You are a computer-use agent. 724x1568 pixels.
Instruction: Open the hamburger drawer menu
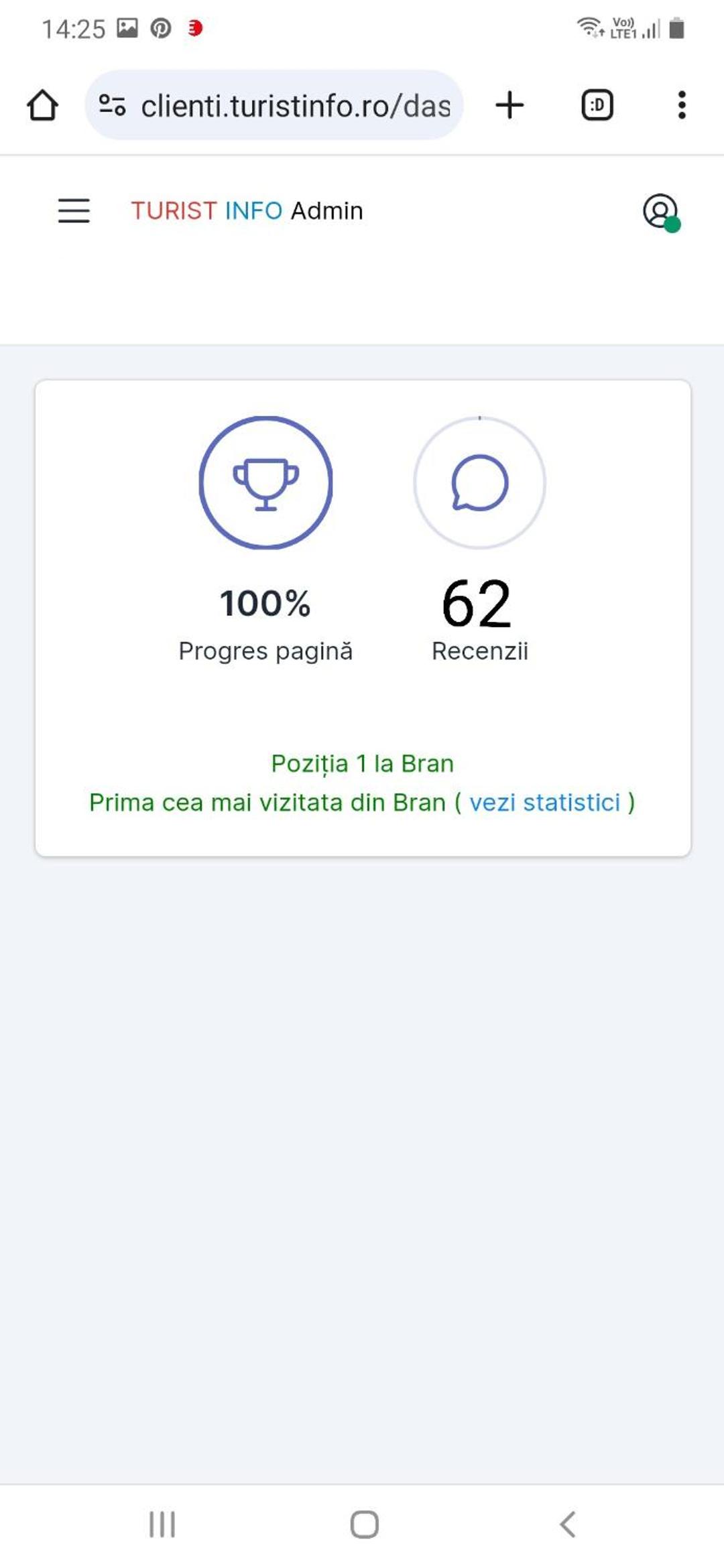click(74, 210)
